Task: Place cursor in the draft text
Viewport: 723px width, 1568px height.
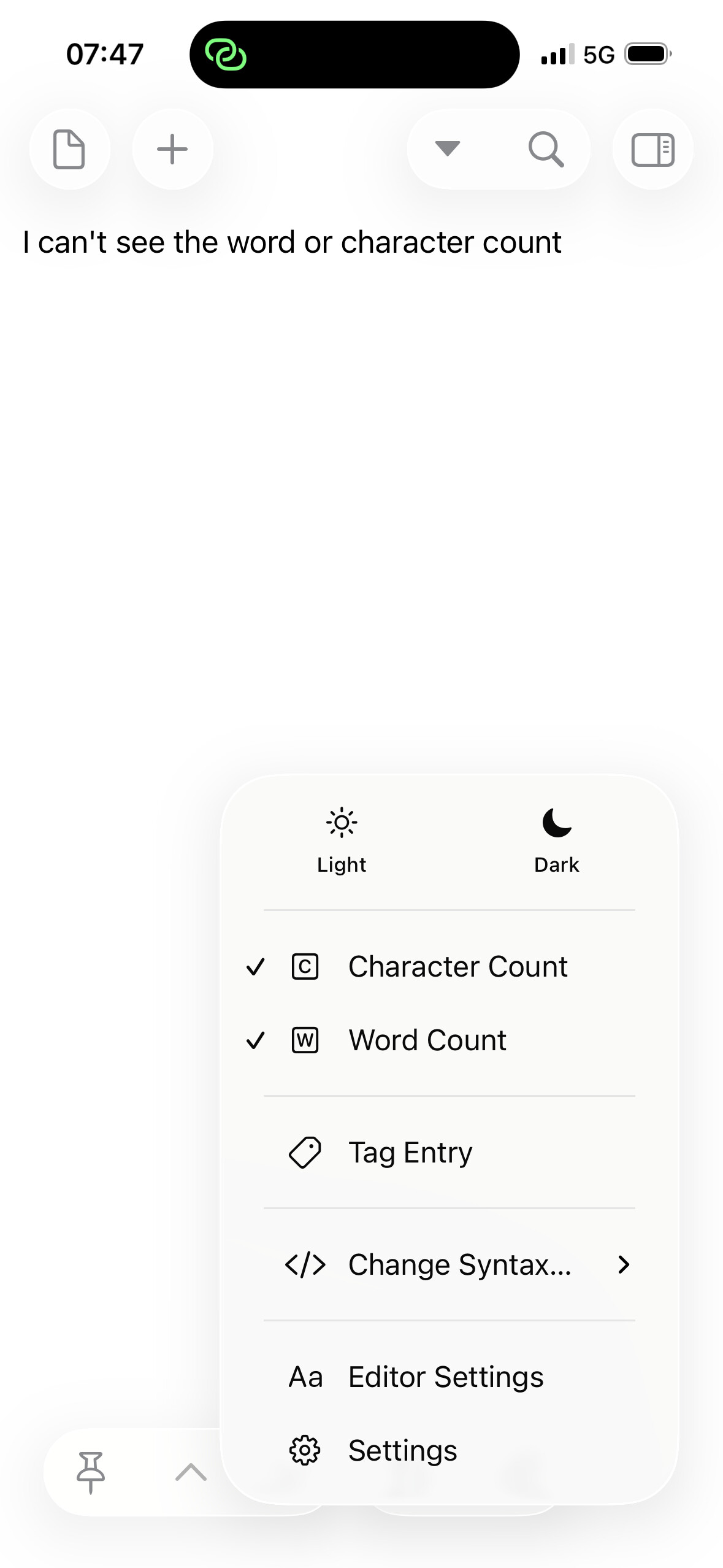Action: click(x=292, y=242)
